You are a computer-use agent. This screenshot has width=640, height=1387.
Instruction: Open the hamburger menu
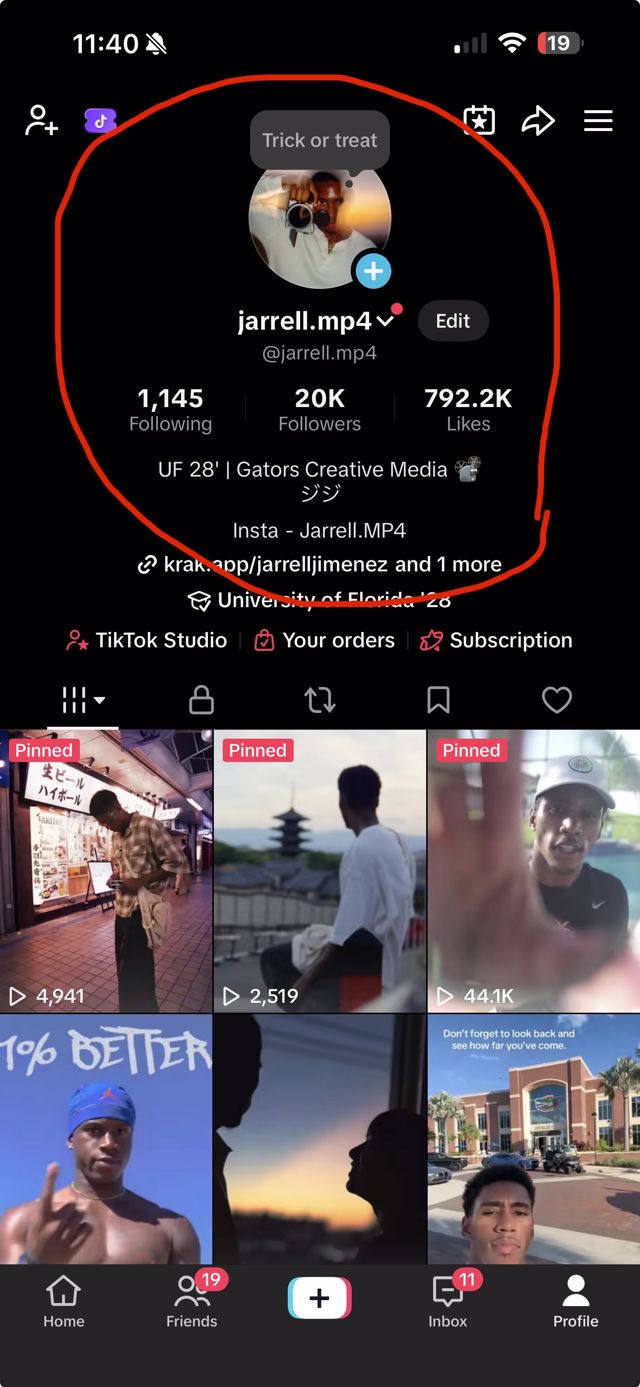(x=598, y=121)
